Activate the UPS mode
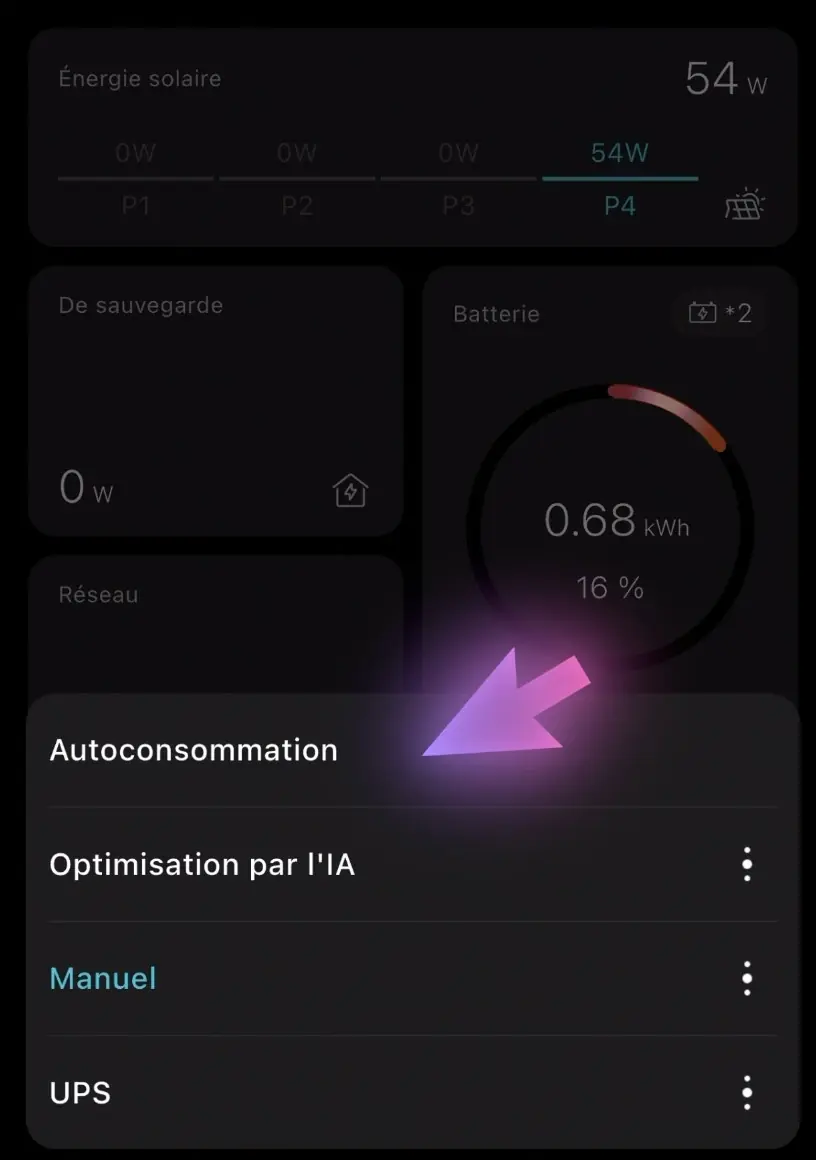 (79, 1093)
